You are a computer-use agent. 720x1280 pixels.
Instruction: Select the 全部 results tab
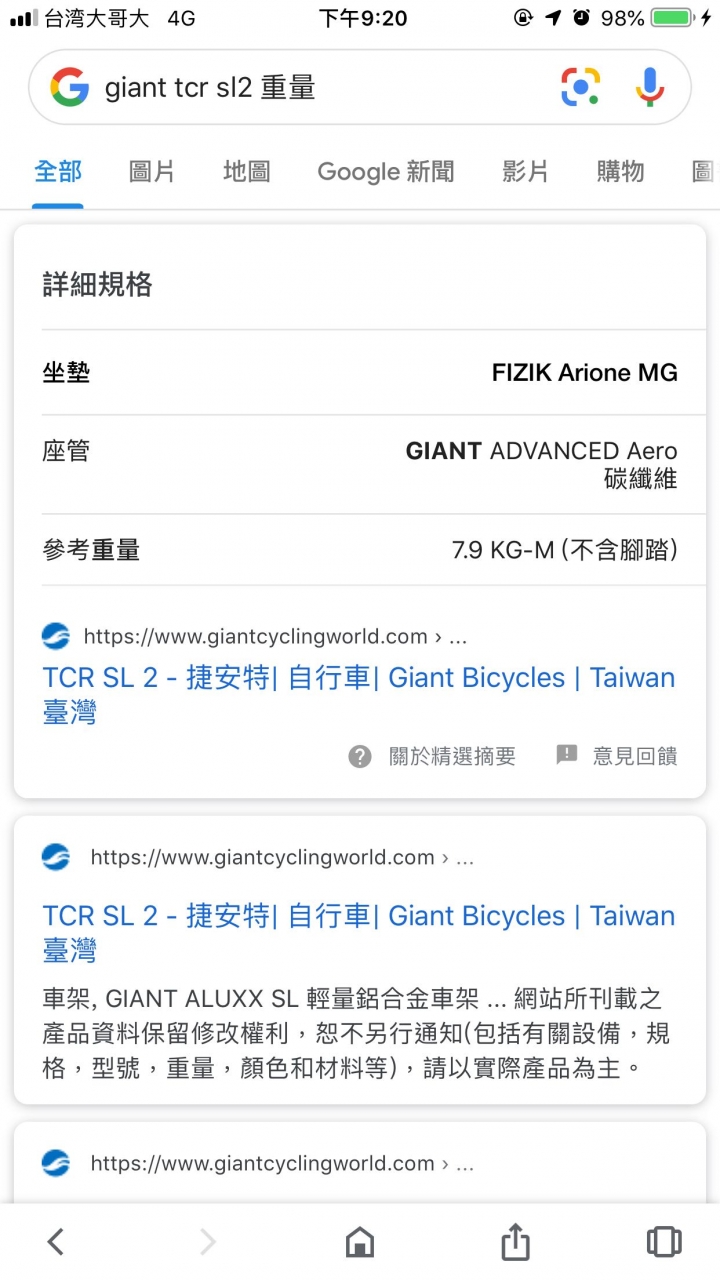pos(58,172)
